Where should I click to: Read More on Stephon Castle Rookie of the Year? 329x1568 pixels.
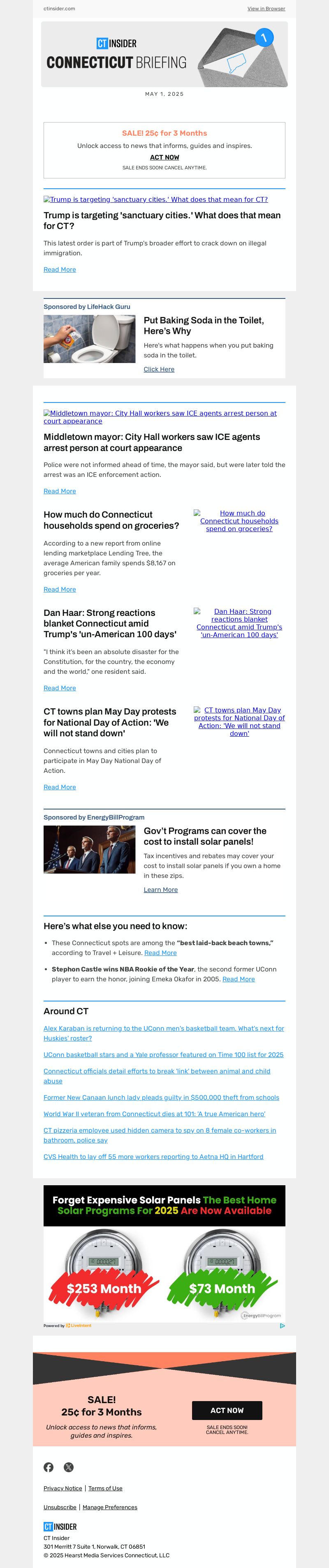click(238, 979)
